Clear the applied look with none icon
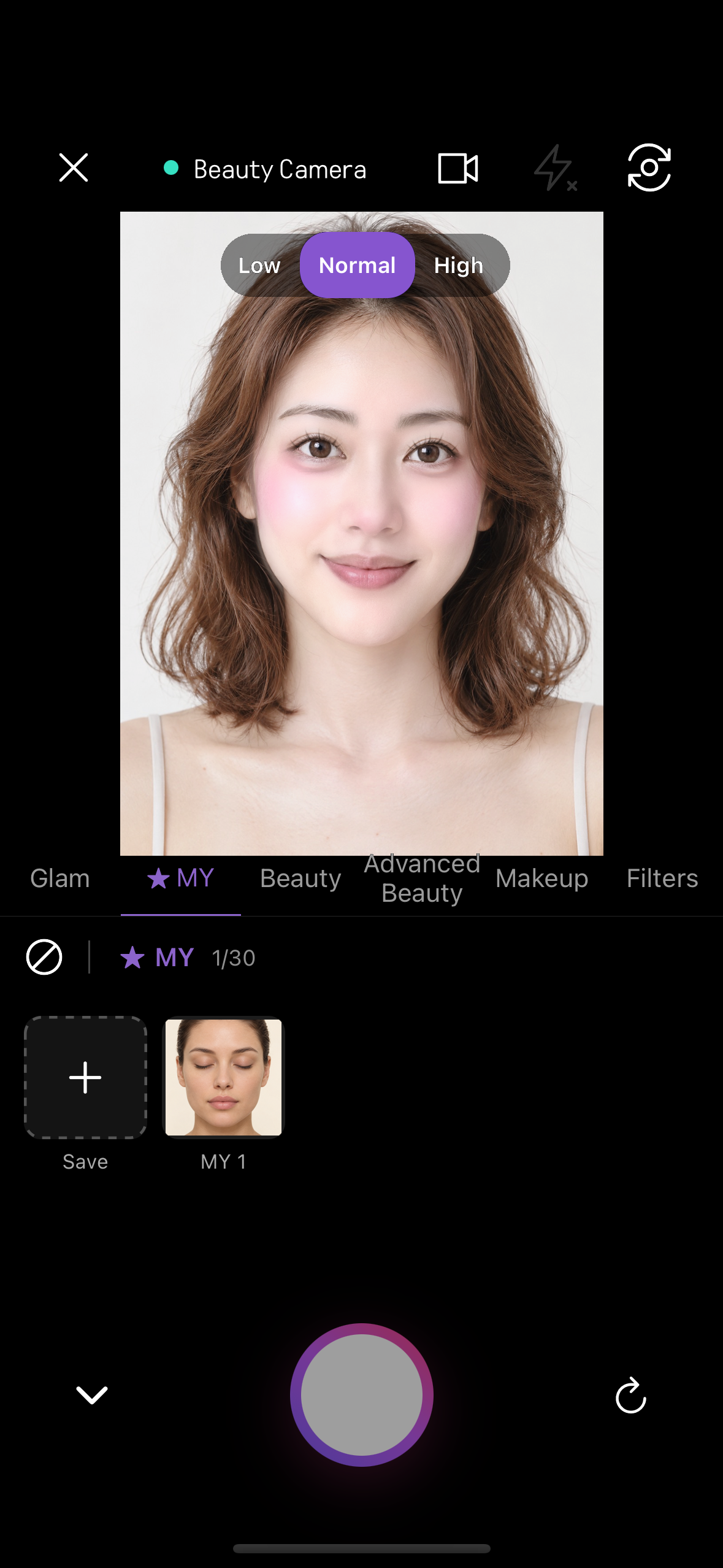 pos(44,957)
